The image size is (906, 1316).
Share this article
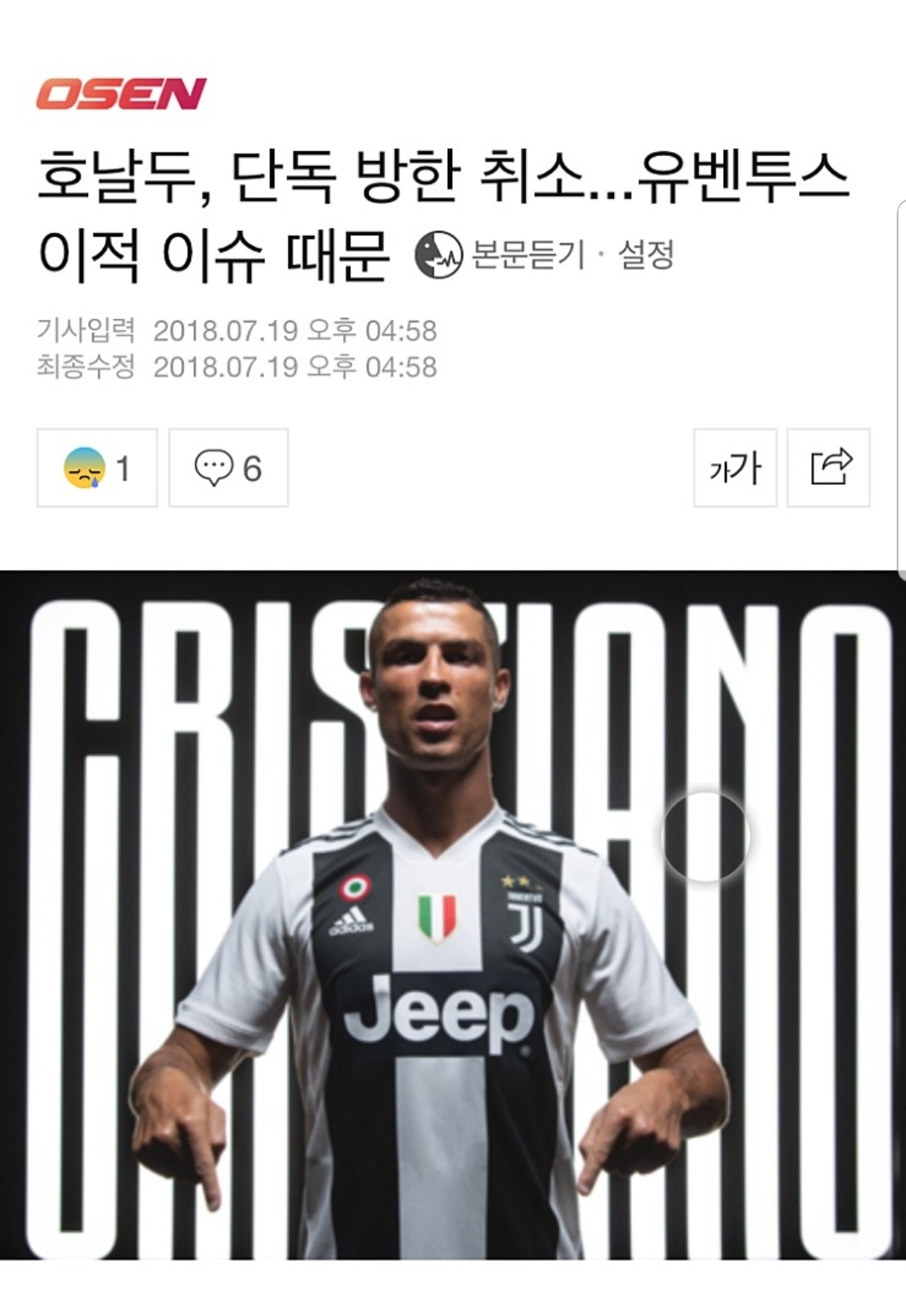click(829, 467)
